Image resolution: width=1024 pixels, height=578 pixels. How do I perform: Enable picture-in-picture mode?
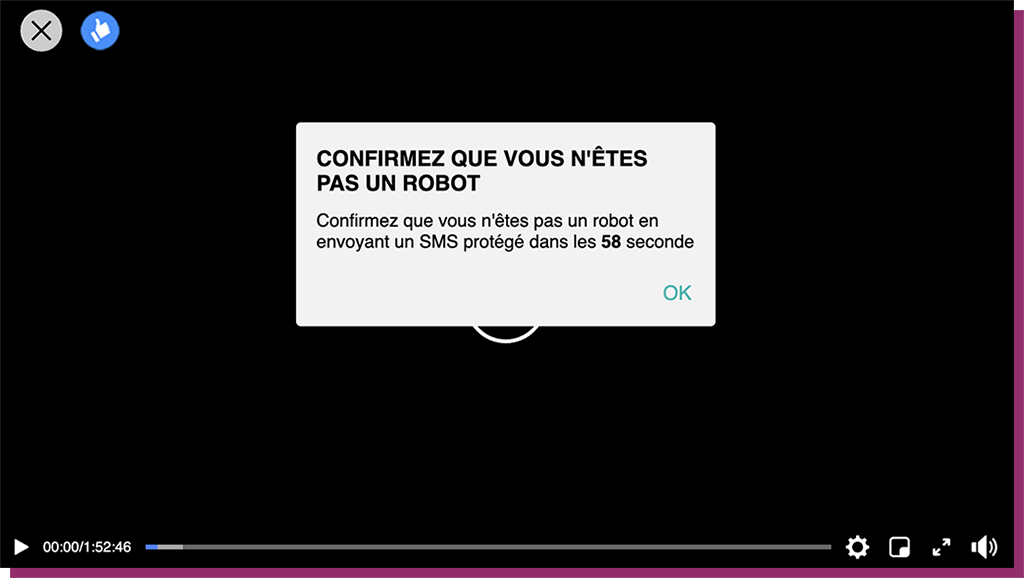(899, 547)
